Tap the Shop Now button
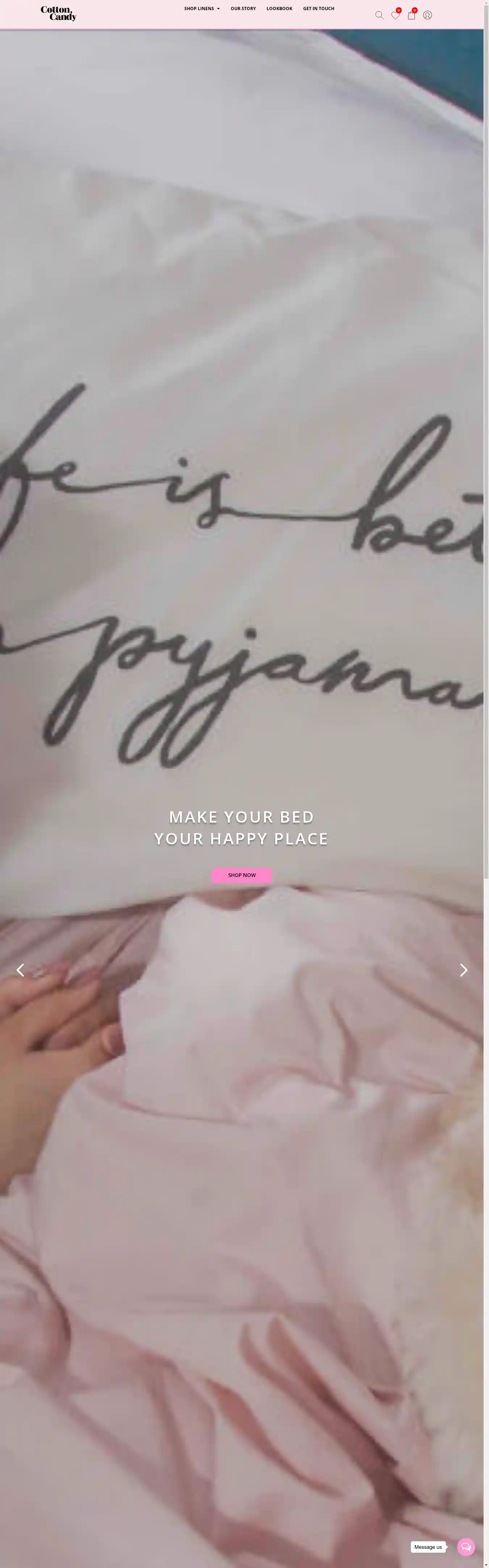Image resolution: width=489 pixels, height=1568 pixels. tap(242, 875)
